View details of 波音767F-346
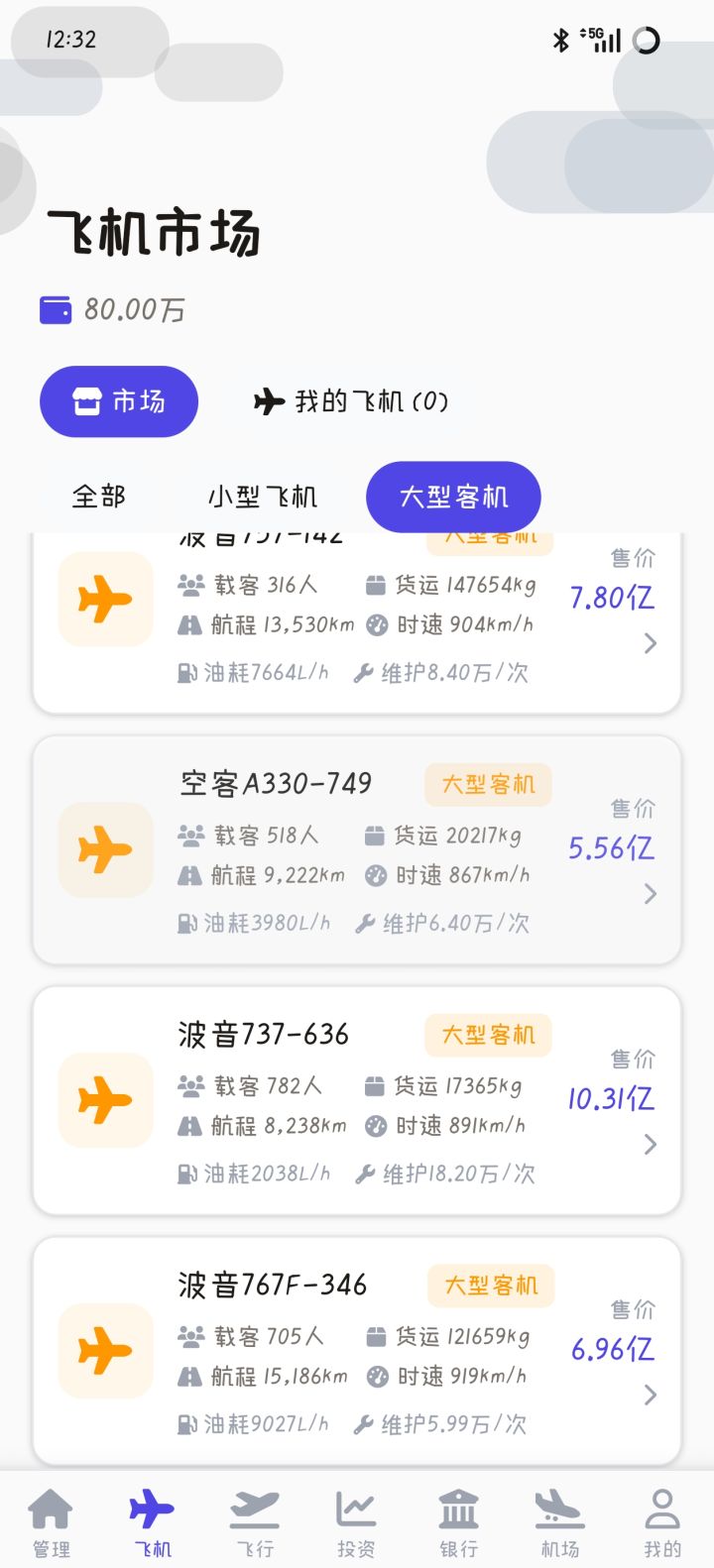 357,1351
